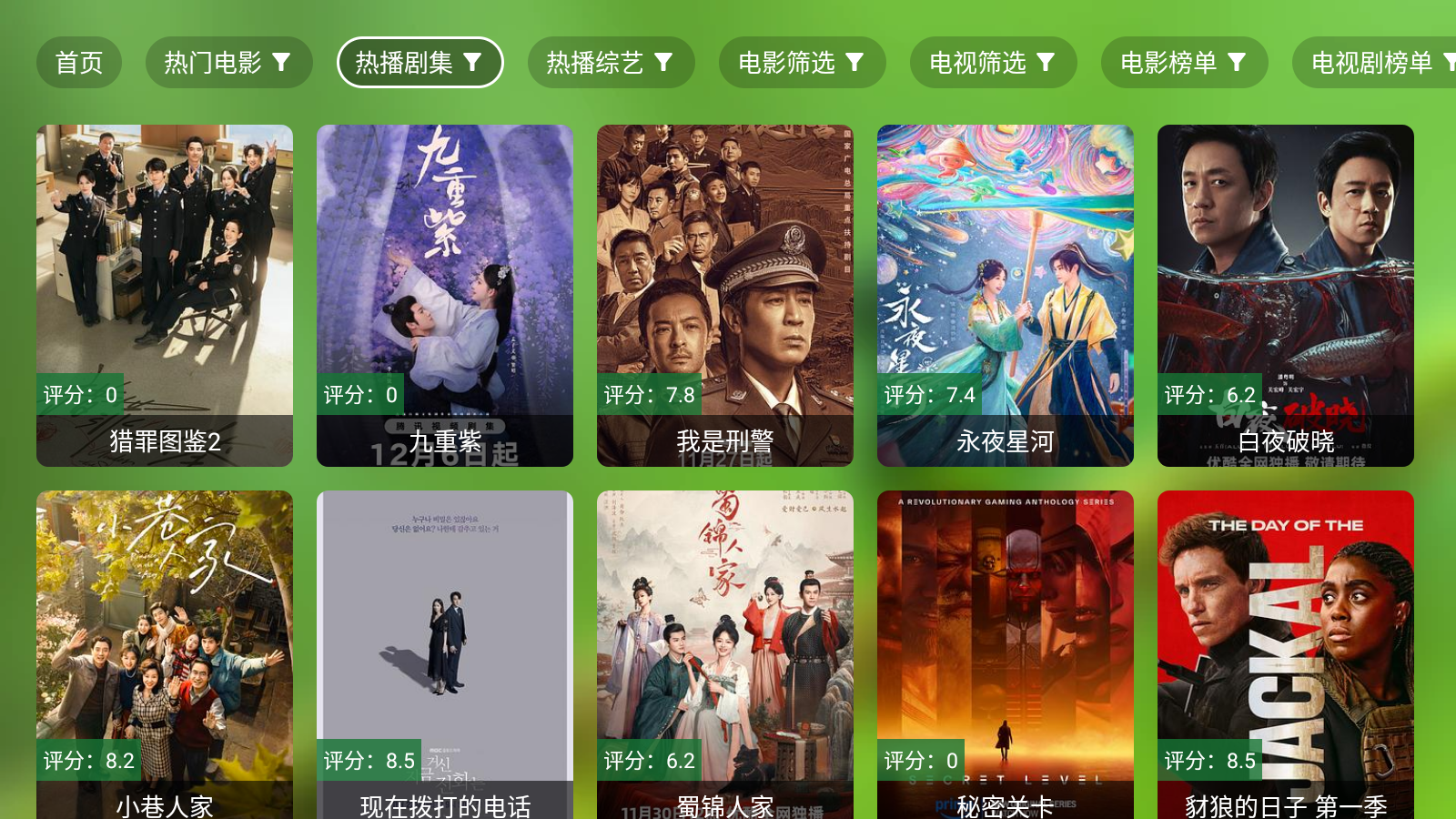Viewport: 1456px width, 819px height.
Task: Select the 我是刑警 show
Action: 725,295
